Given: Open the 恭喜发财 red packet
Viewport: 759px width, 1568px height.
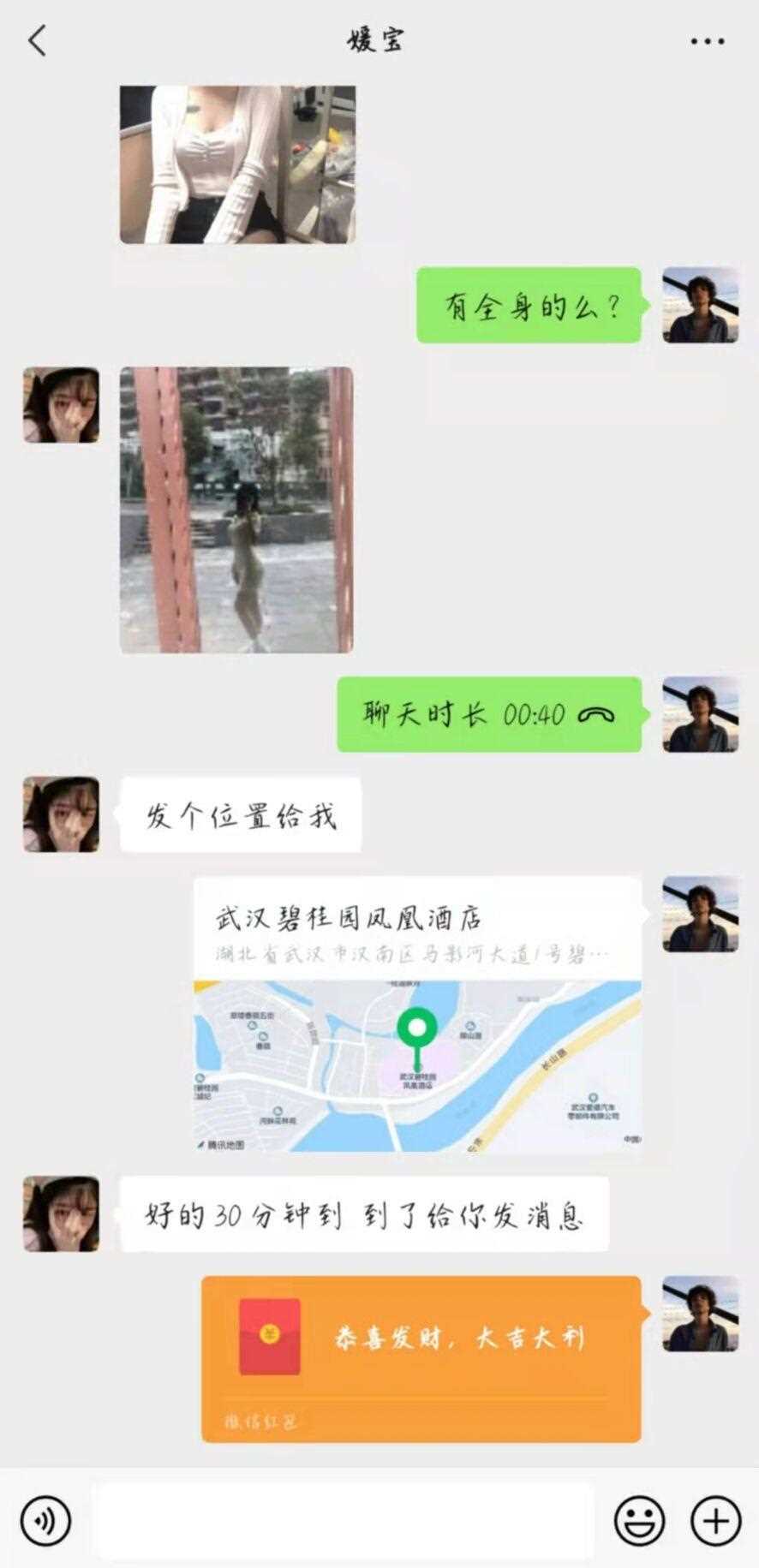Looking at the screenshot, I should click(421, 1357).
